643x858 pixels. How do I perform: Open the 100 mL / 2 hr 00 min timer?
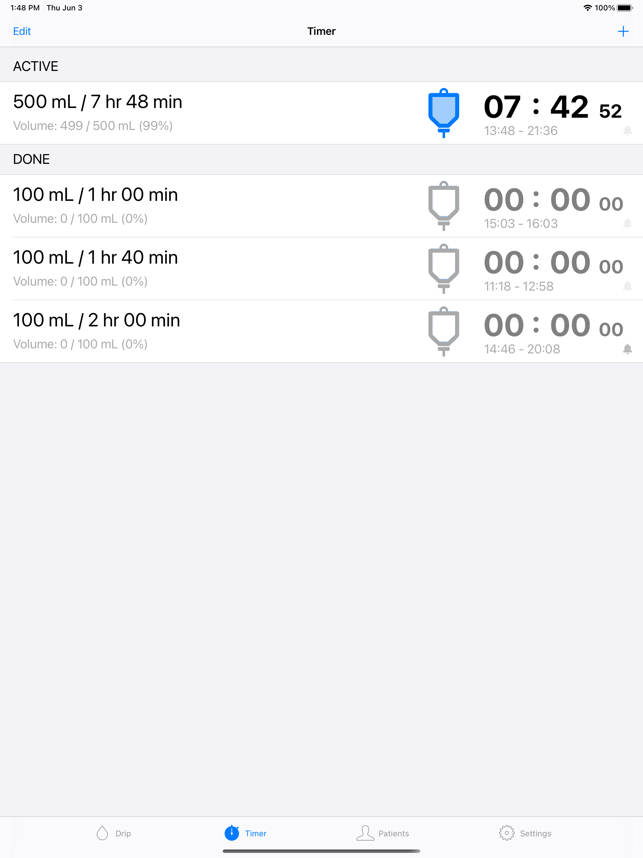pyautogui.click(x=200, y=331)
